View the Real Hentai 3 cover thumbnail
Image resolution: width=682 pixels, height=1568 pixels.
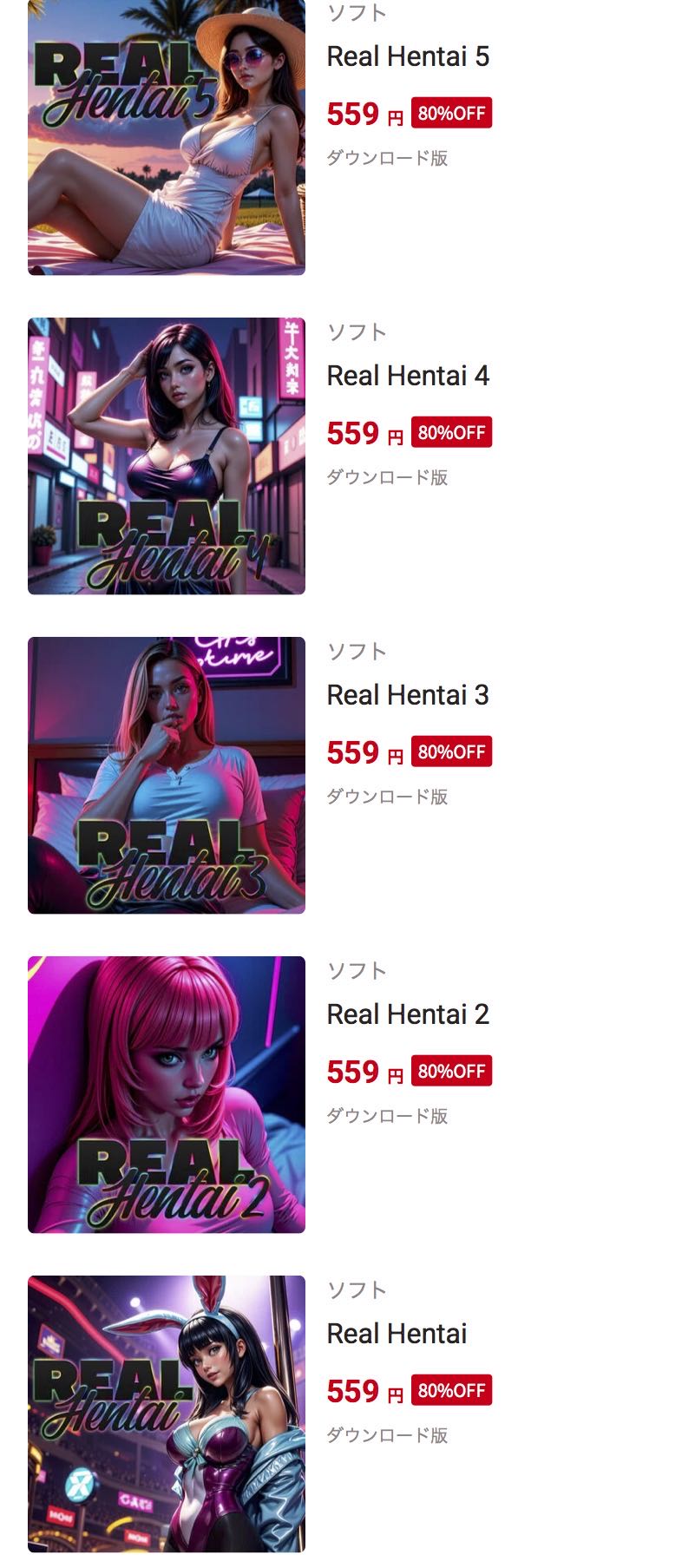[166, 775]
